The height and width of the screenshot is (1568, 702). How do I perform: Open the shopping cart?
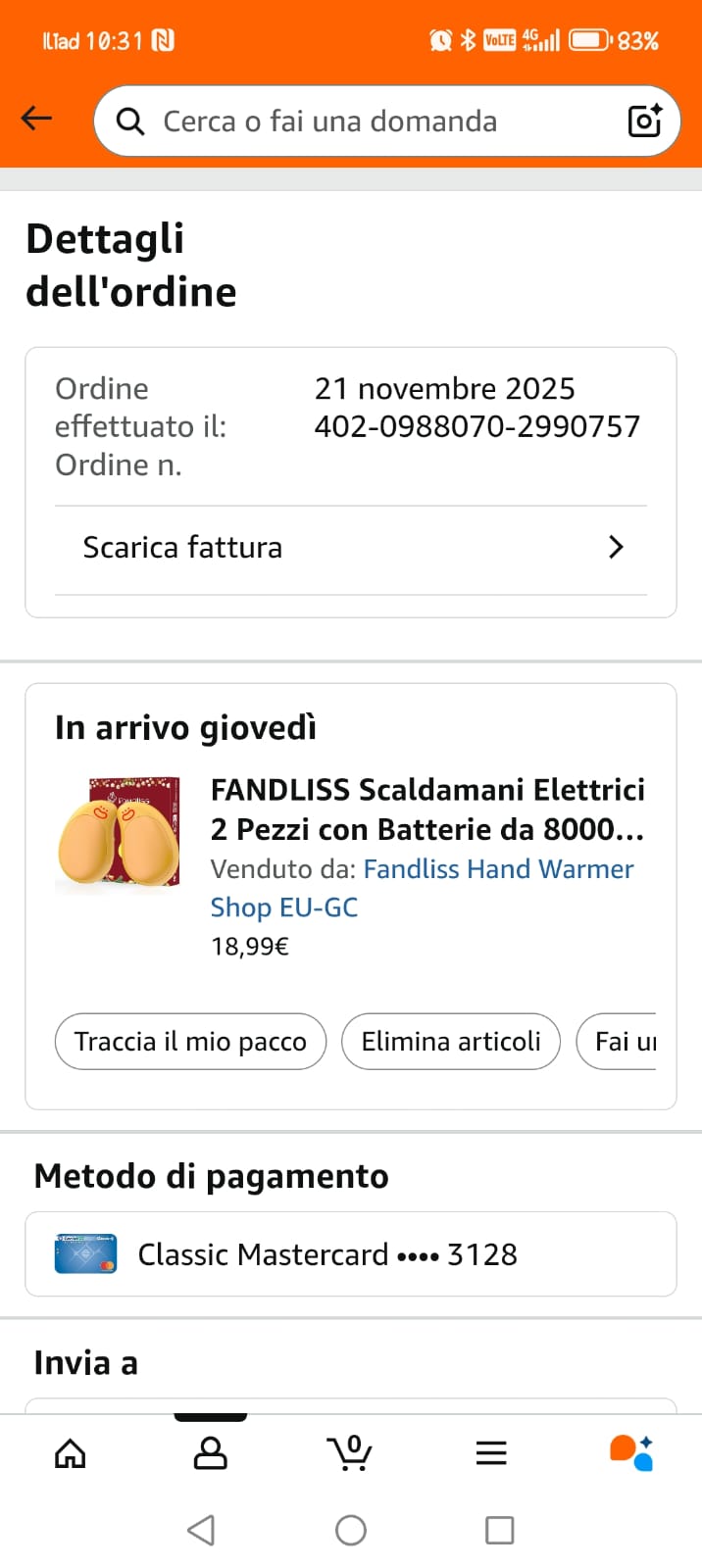click(350, 1452)
